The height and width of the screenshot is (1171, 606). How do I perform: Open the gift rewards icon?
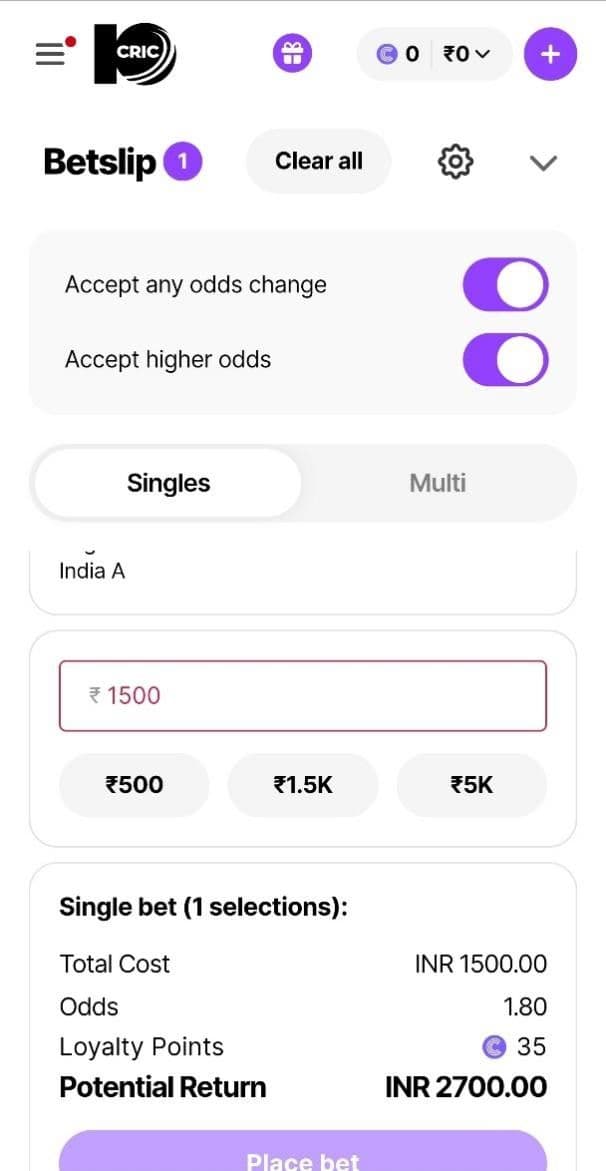coord(292,54)
